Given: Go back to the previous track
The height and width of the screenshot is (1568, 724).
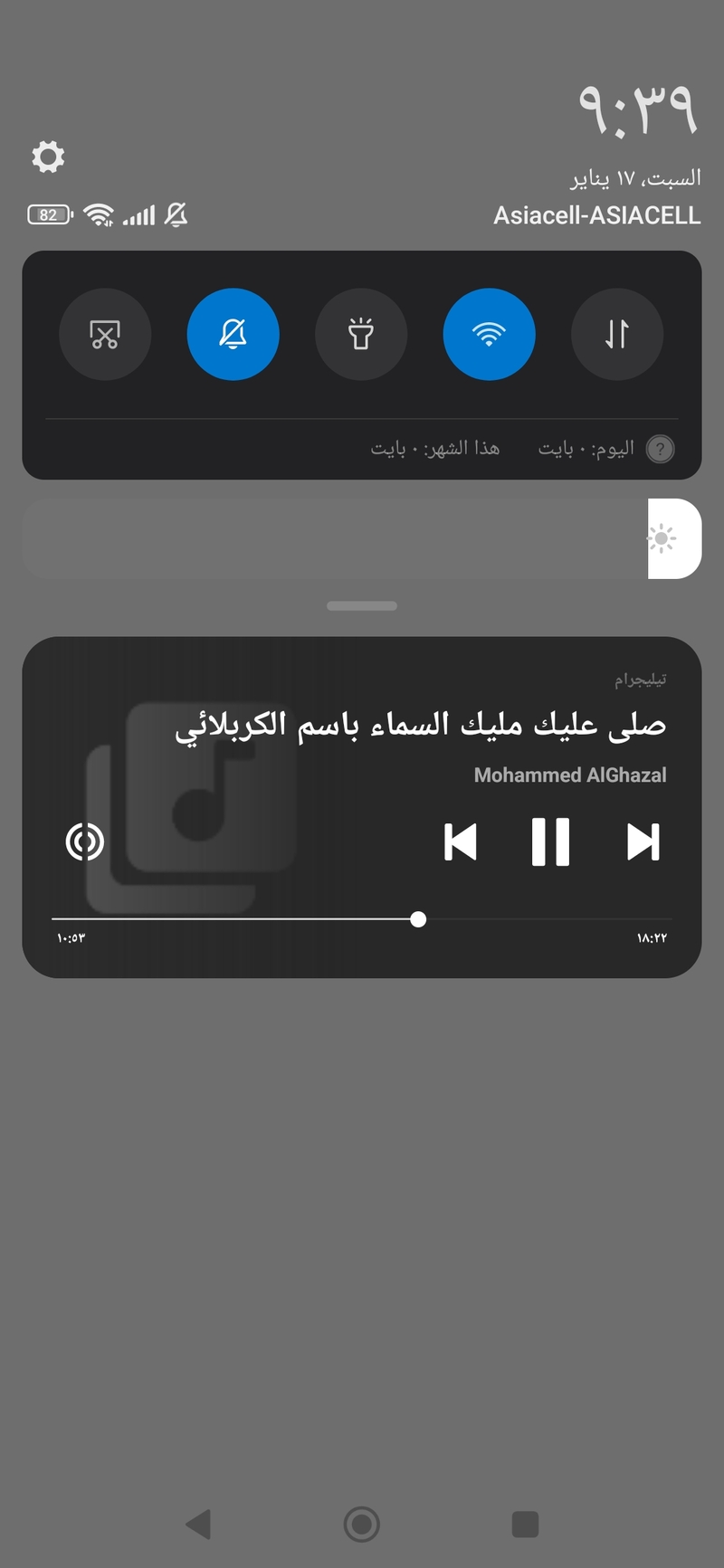Looking at the screenshot, I should tap(461, 842).
